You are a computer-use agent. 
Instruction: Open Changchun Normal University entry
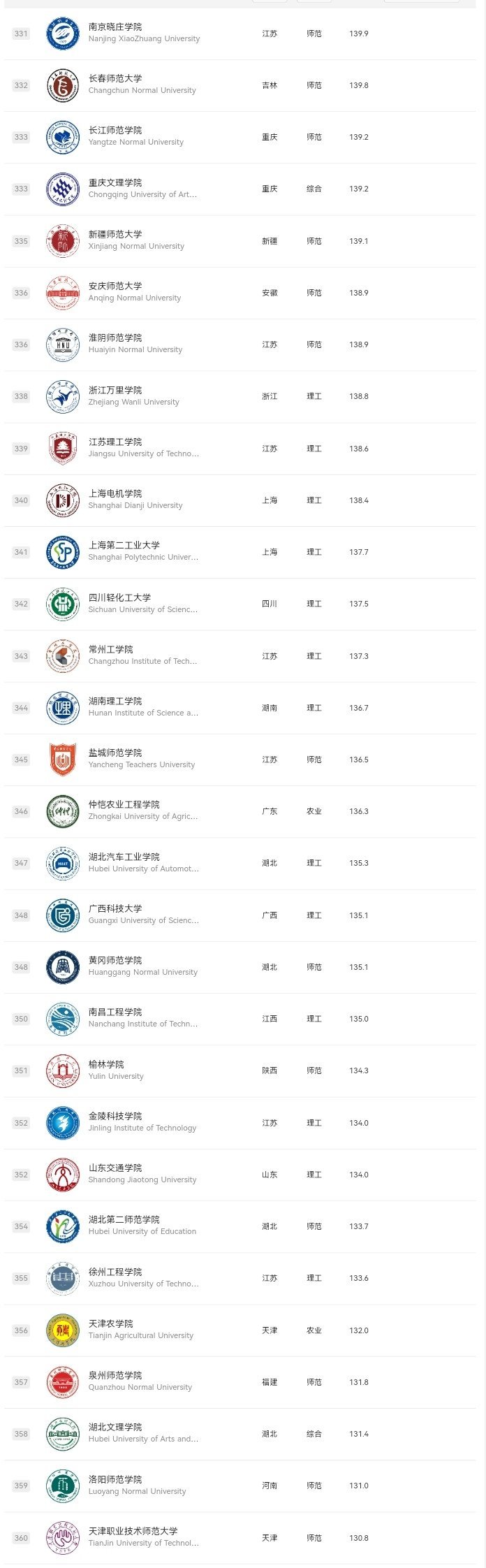click(x=240, y=85)
